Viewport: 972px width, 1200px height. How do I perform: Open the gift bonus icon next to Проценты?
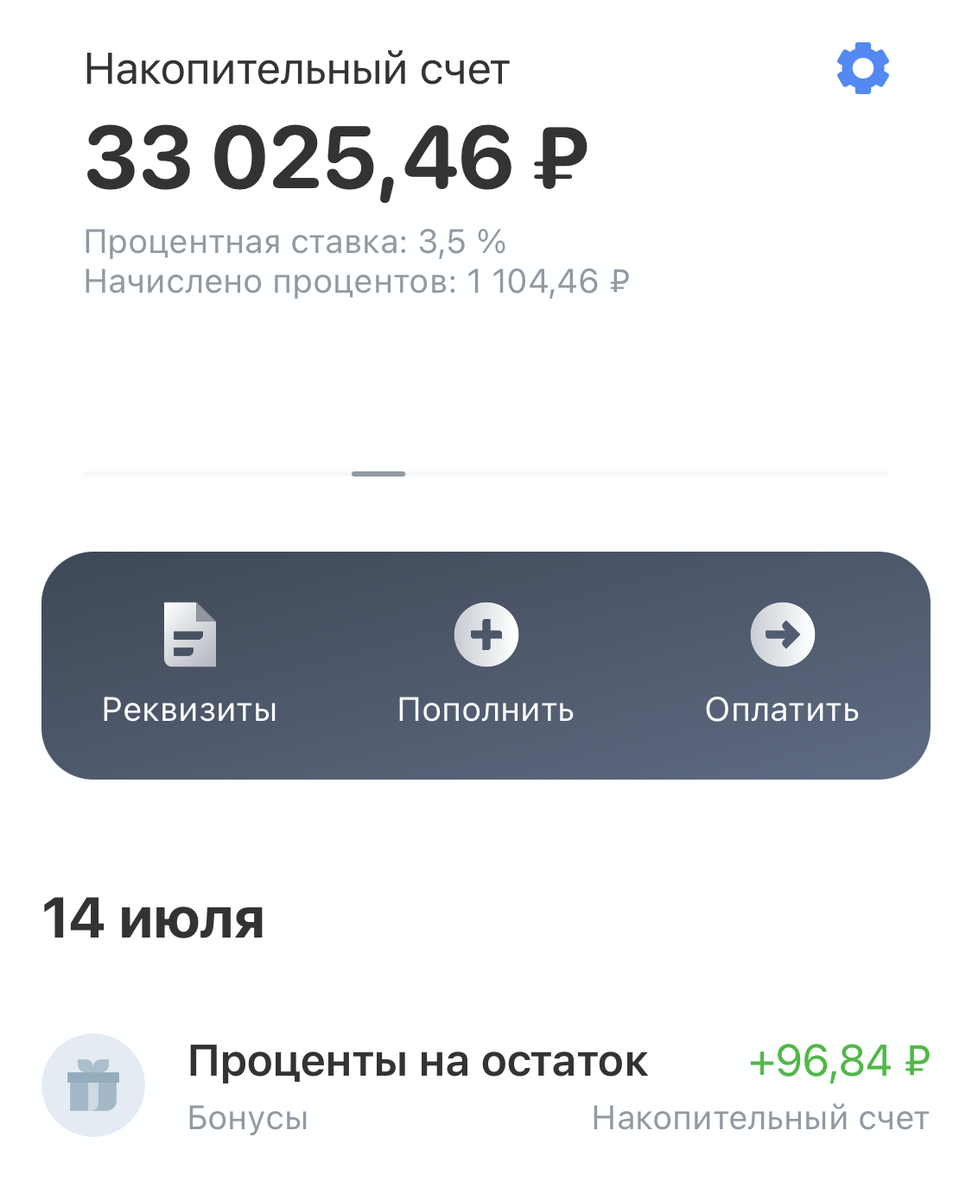coord(93,1083)
